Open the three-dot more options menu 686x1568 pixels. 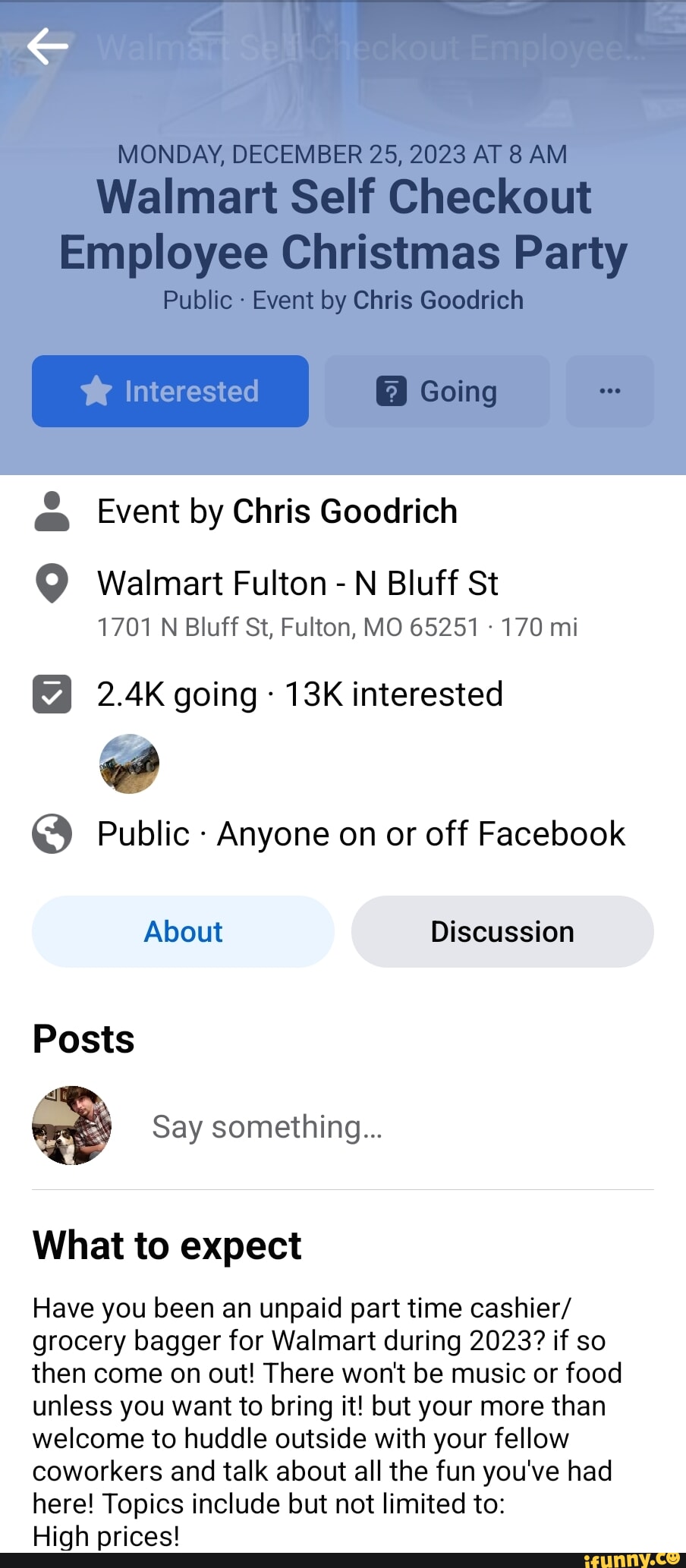pos(609,392)
